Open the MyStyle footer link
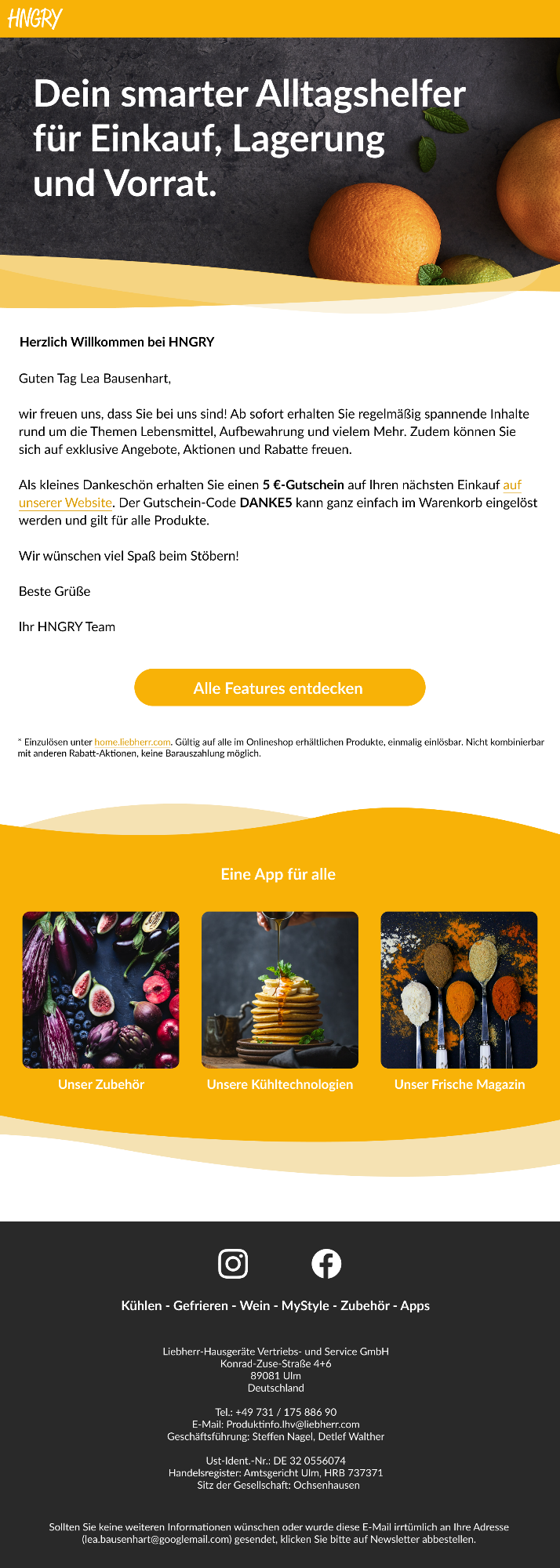 pyautogui.click(x=305, y=1305)
